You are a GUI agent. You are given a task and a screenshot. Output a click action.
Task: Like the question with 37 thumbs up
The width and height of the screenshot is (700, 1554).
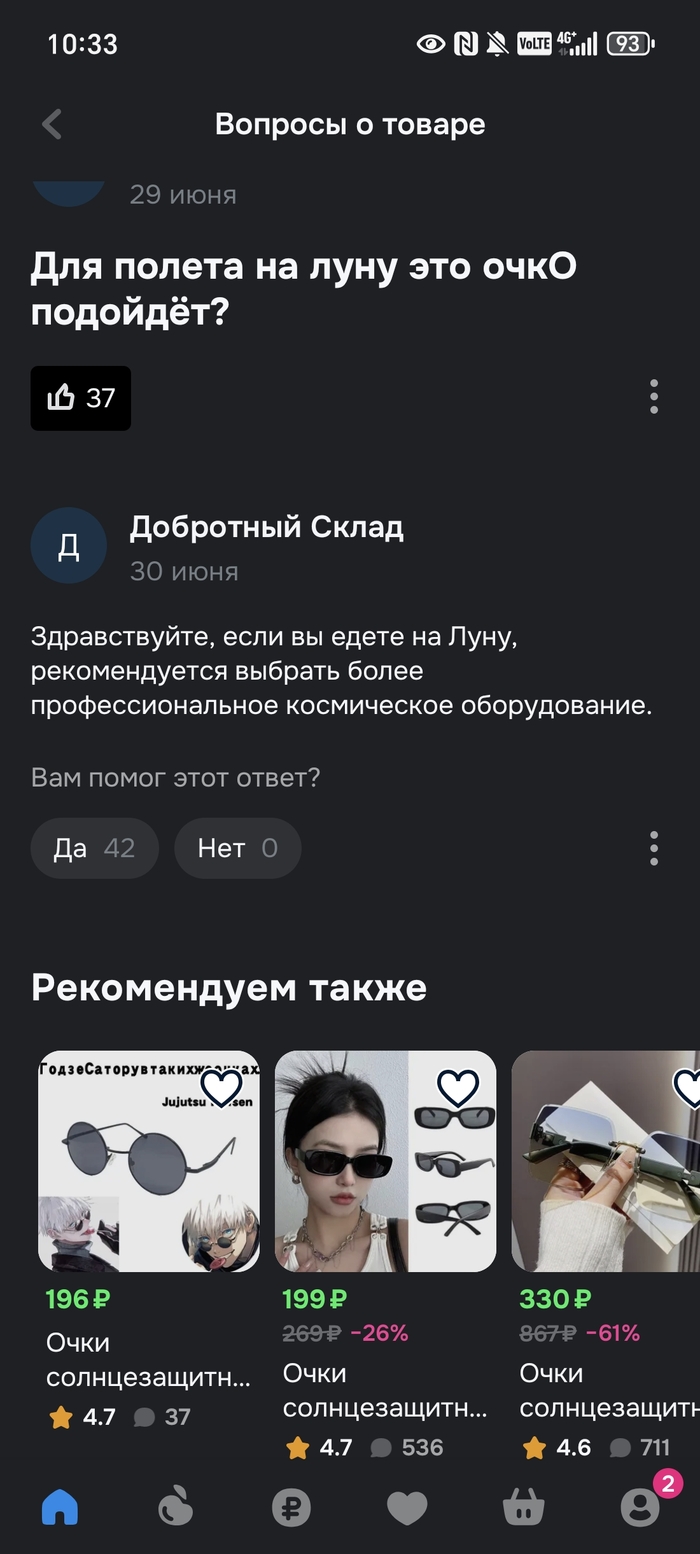pyautogui.click(x=81, y=398)
